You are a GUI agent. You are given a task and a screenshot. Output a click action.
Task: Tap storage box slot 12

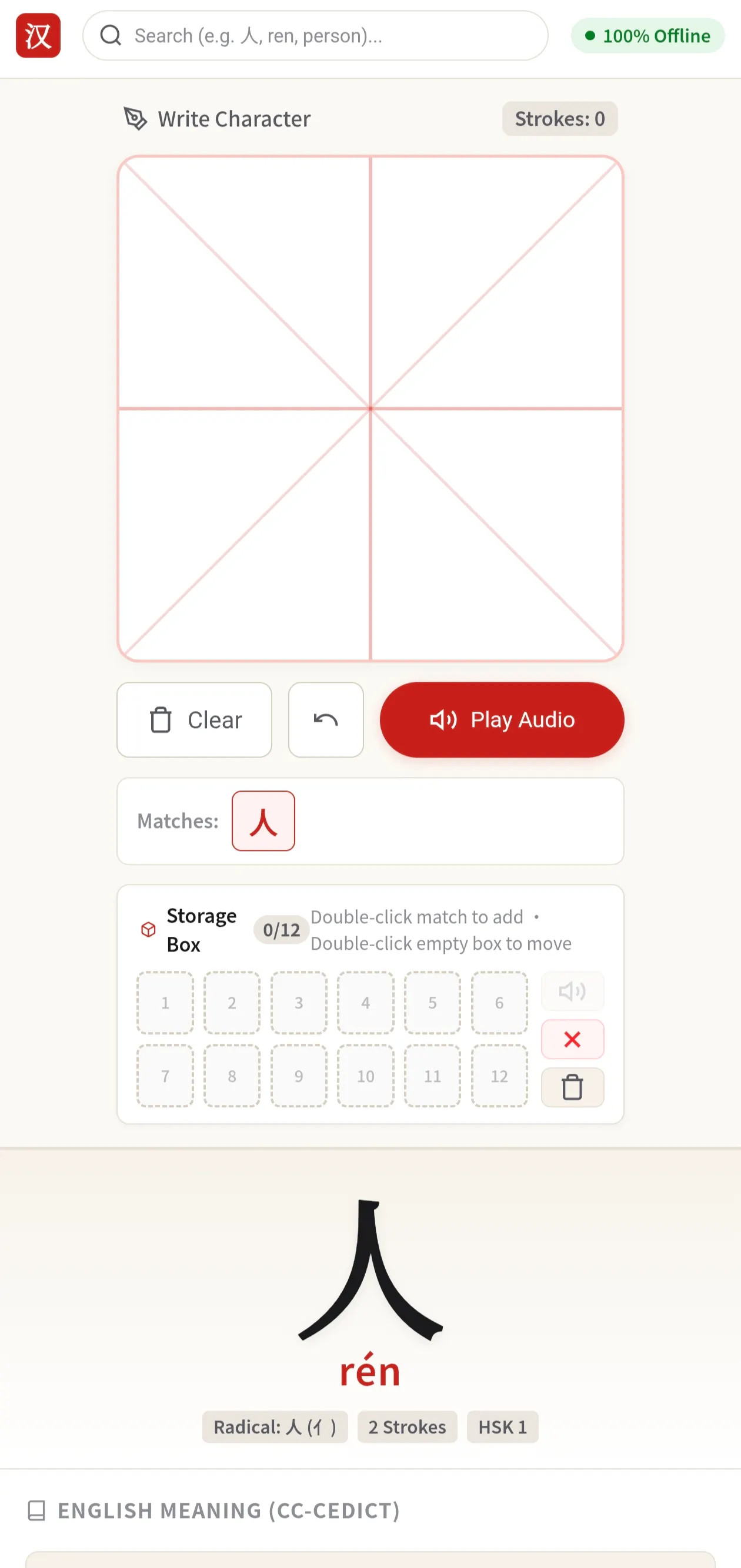pyautogui.click(x=499, y=1076)
